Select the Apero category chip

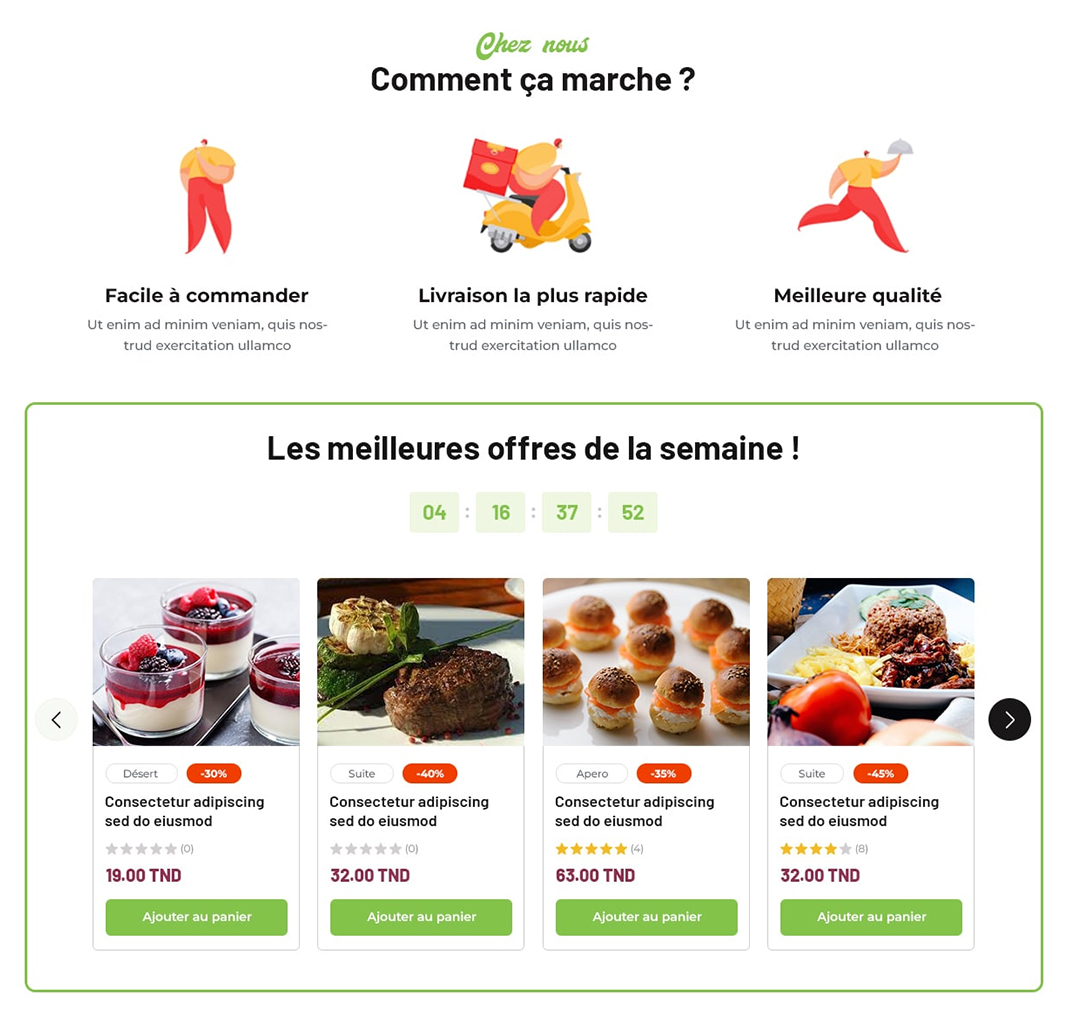[591, 773]
